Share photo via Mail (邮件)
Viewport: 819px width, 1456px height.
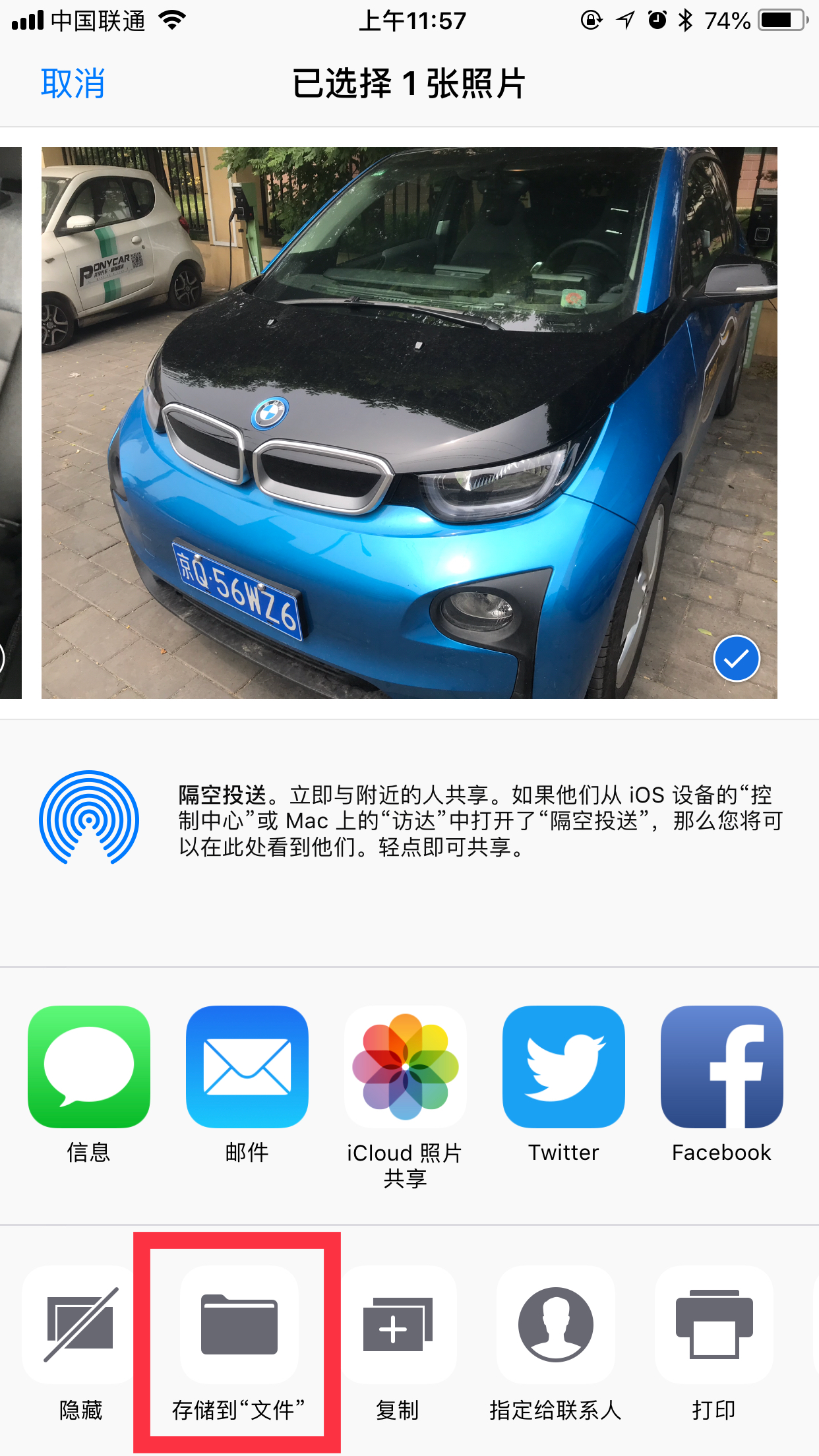point(247,1067)
